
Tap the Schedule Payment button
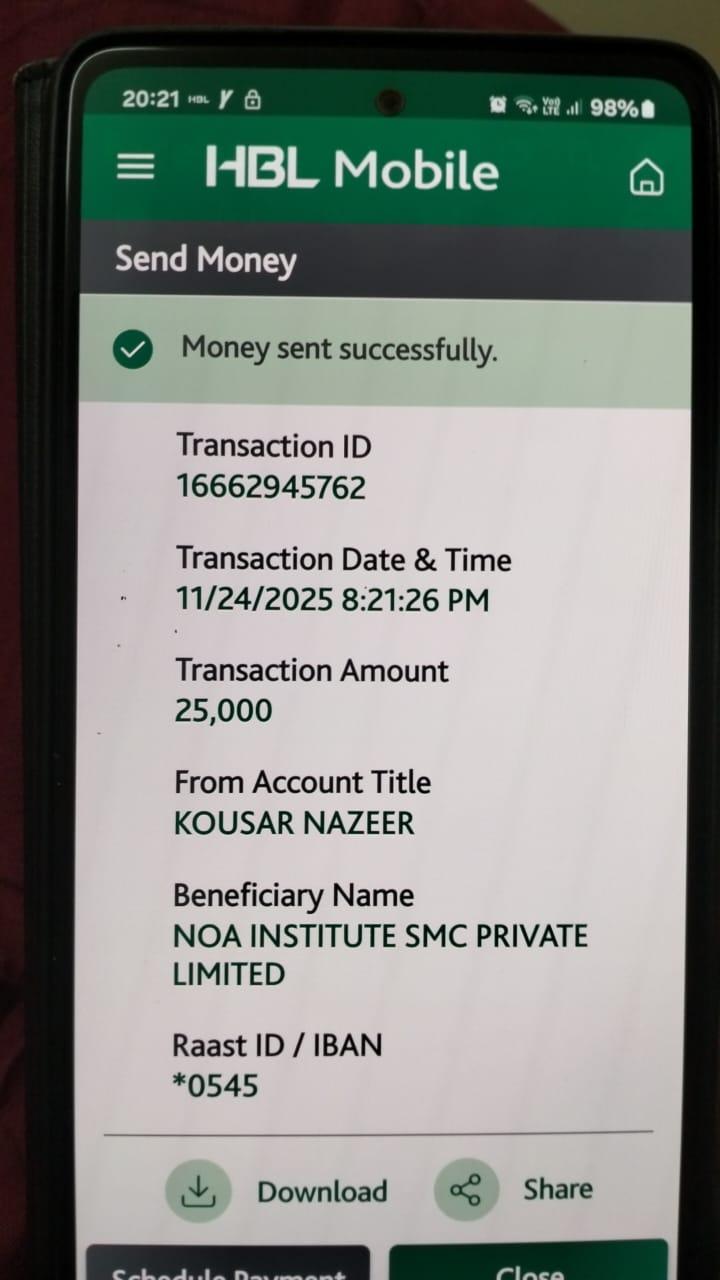tap(228, 1265)
